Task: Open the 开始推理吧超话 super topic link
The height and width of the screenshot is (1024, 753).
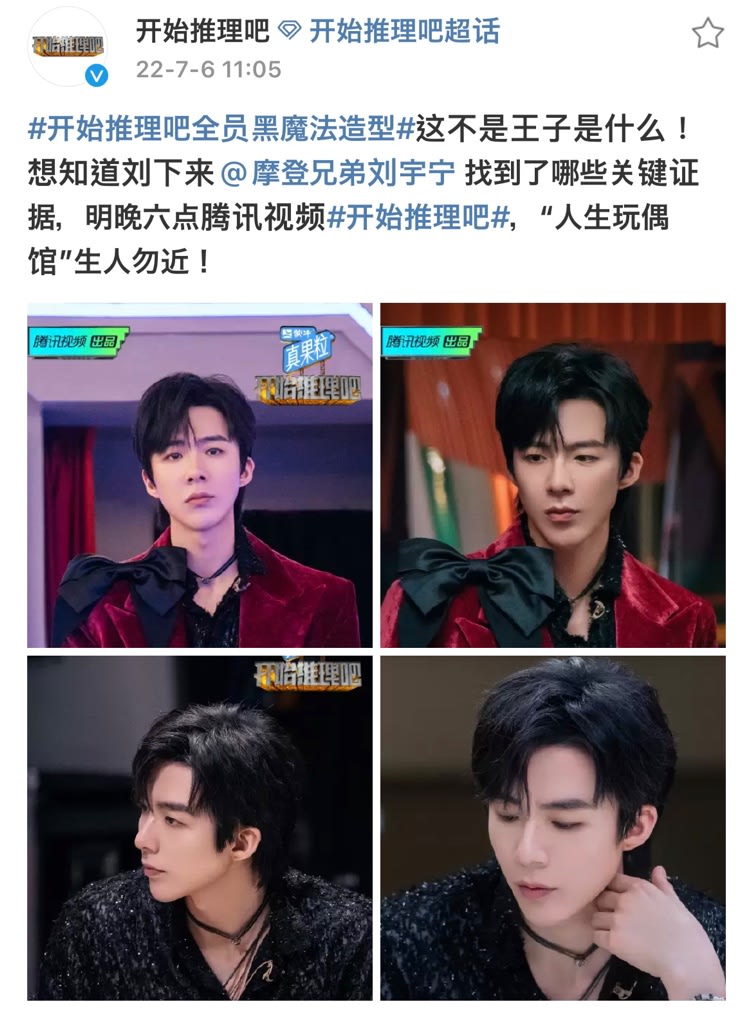Action: point(403,32)
